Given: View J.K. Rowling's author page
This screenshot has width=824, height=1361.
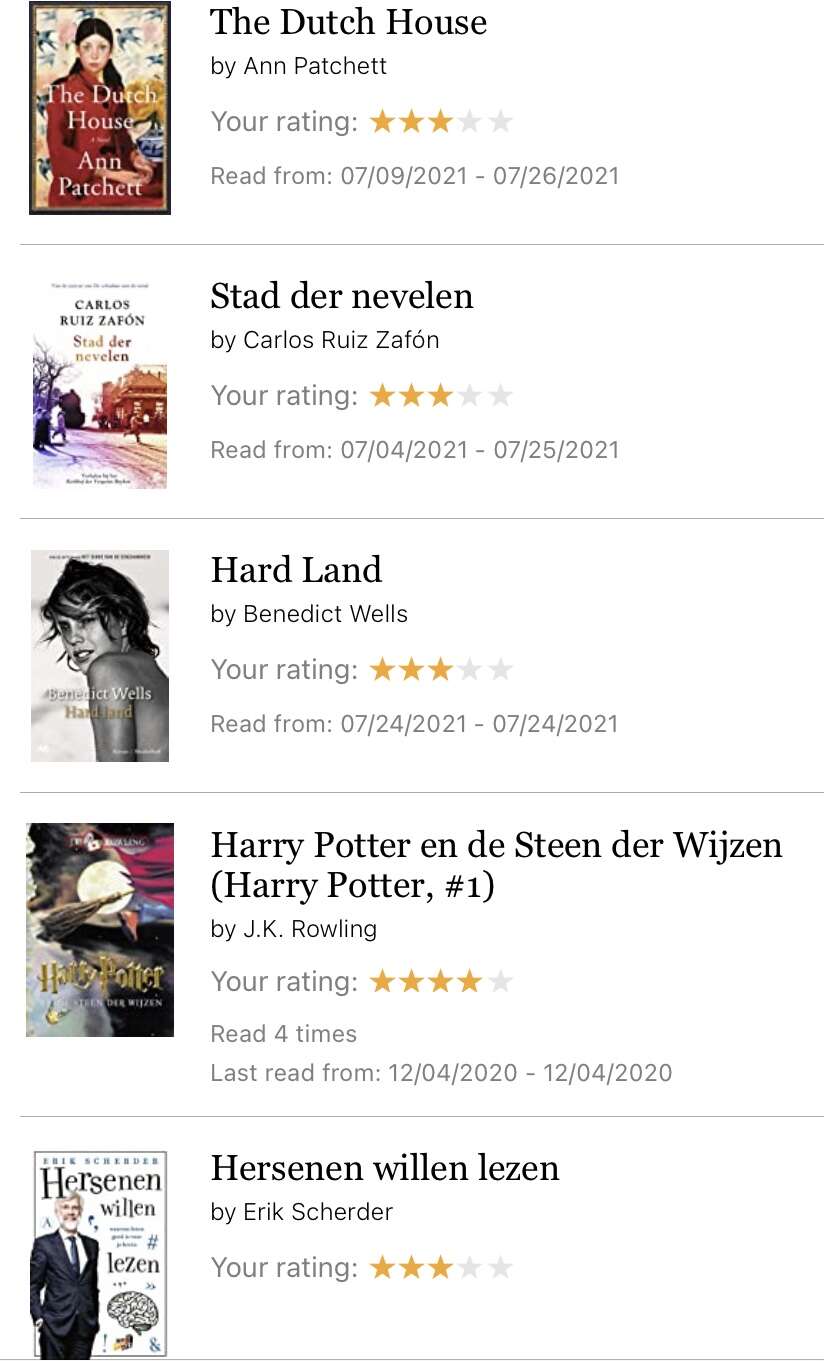Looking at the screenshot, I should (x=310, y=929).
